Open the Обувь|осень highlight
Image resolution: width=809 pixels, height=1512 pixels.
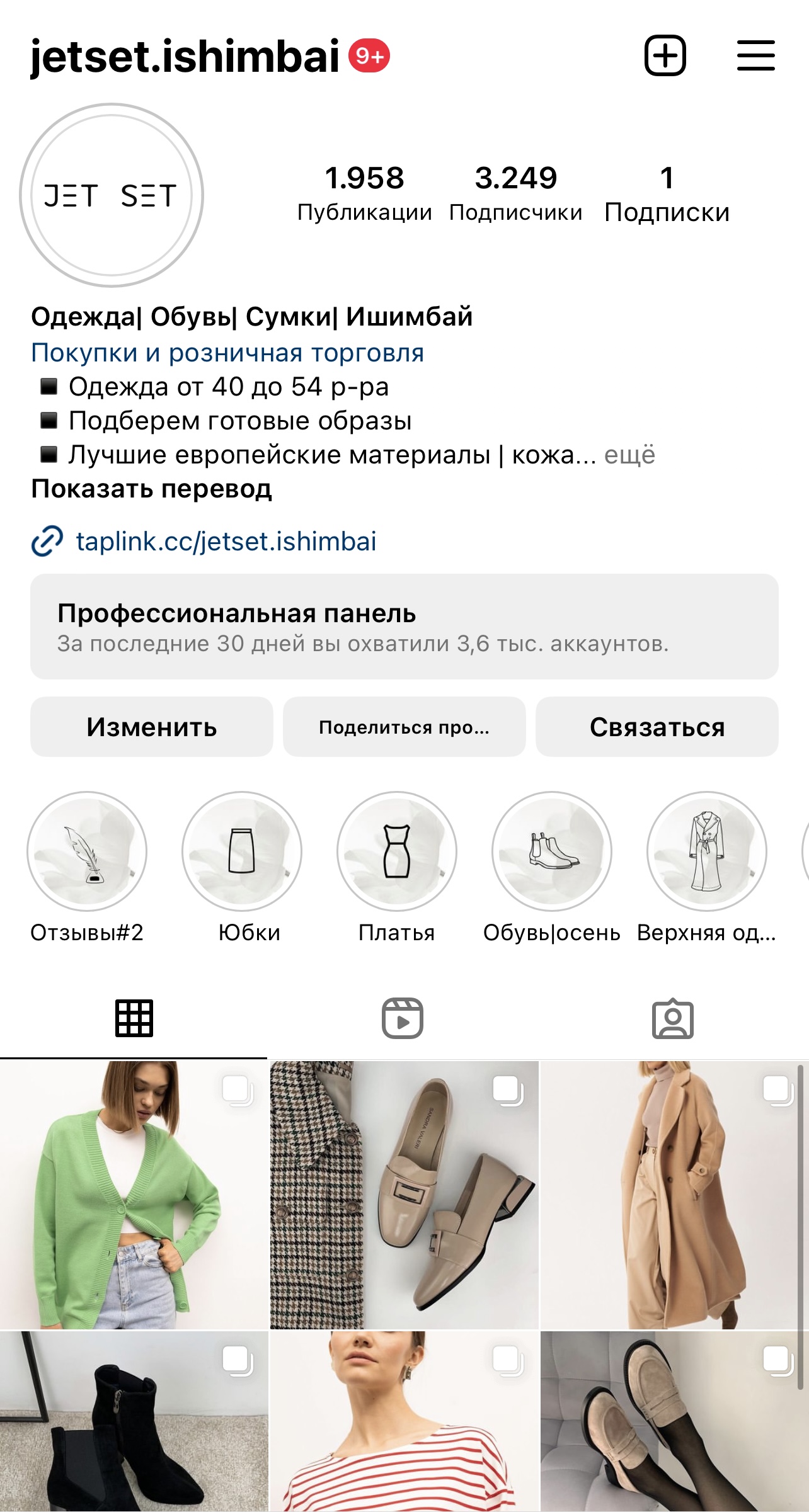pyautogui.click(x=552, y=851)
